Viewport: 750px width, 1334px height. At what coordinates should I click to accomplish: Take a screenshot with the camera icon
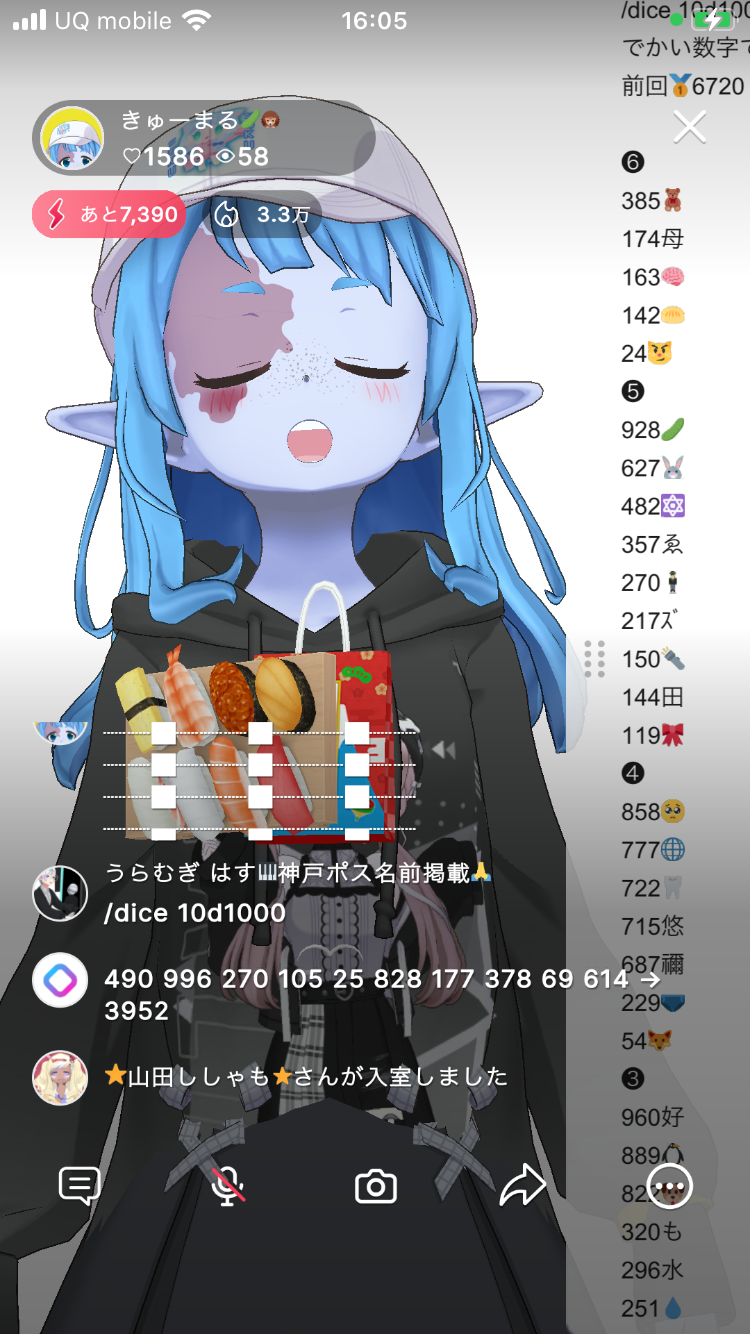[376, 1186]
